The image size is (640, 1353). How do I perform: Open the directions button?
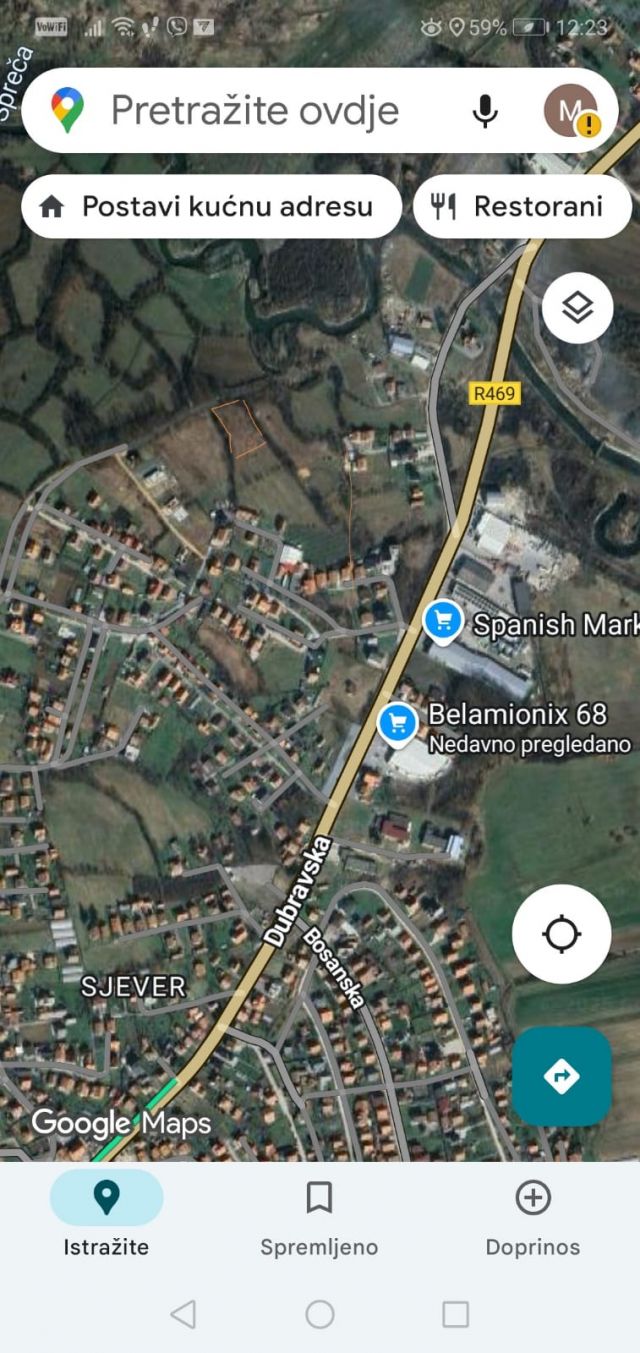[561, 1076]
